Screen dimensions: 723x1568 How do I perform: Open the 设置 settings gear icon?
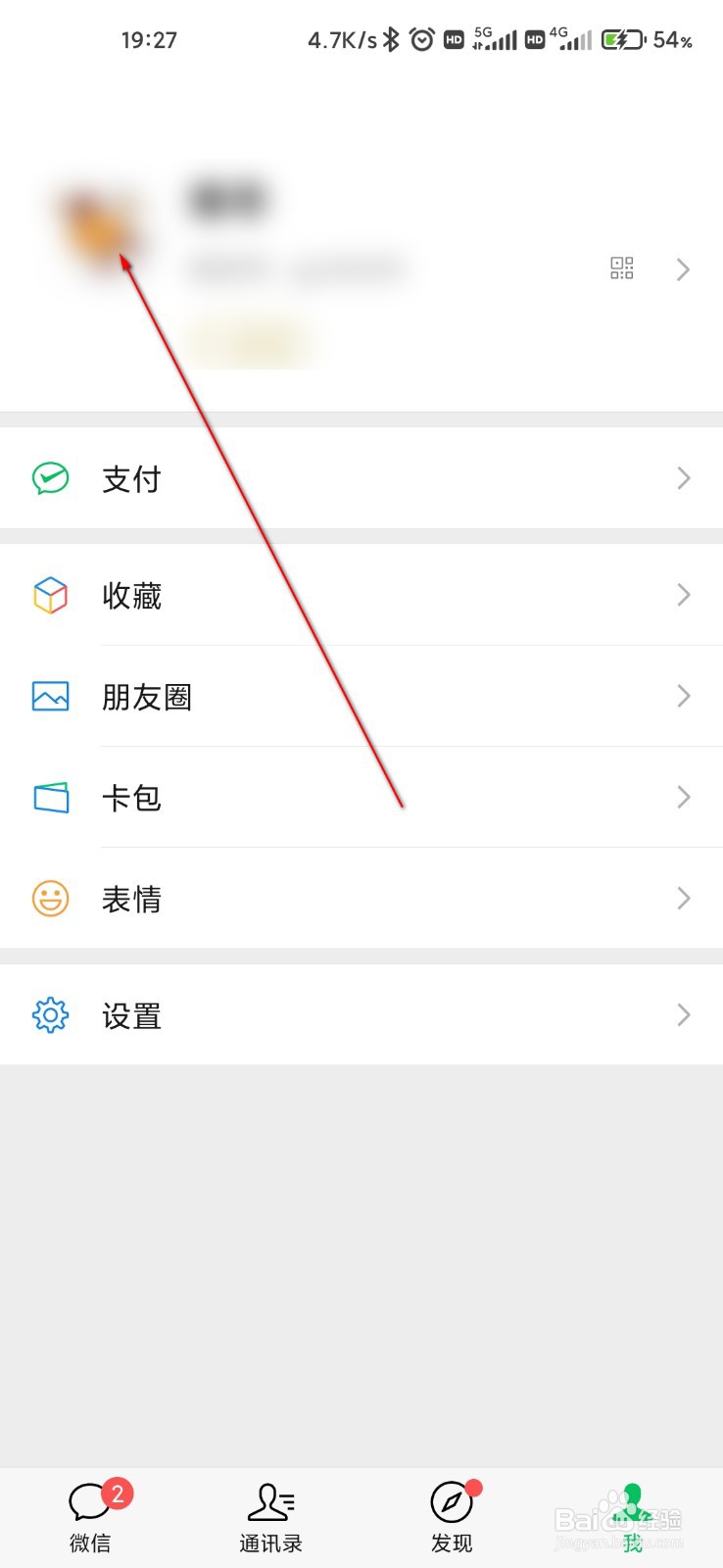(x=49, y=1016)
